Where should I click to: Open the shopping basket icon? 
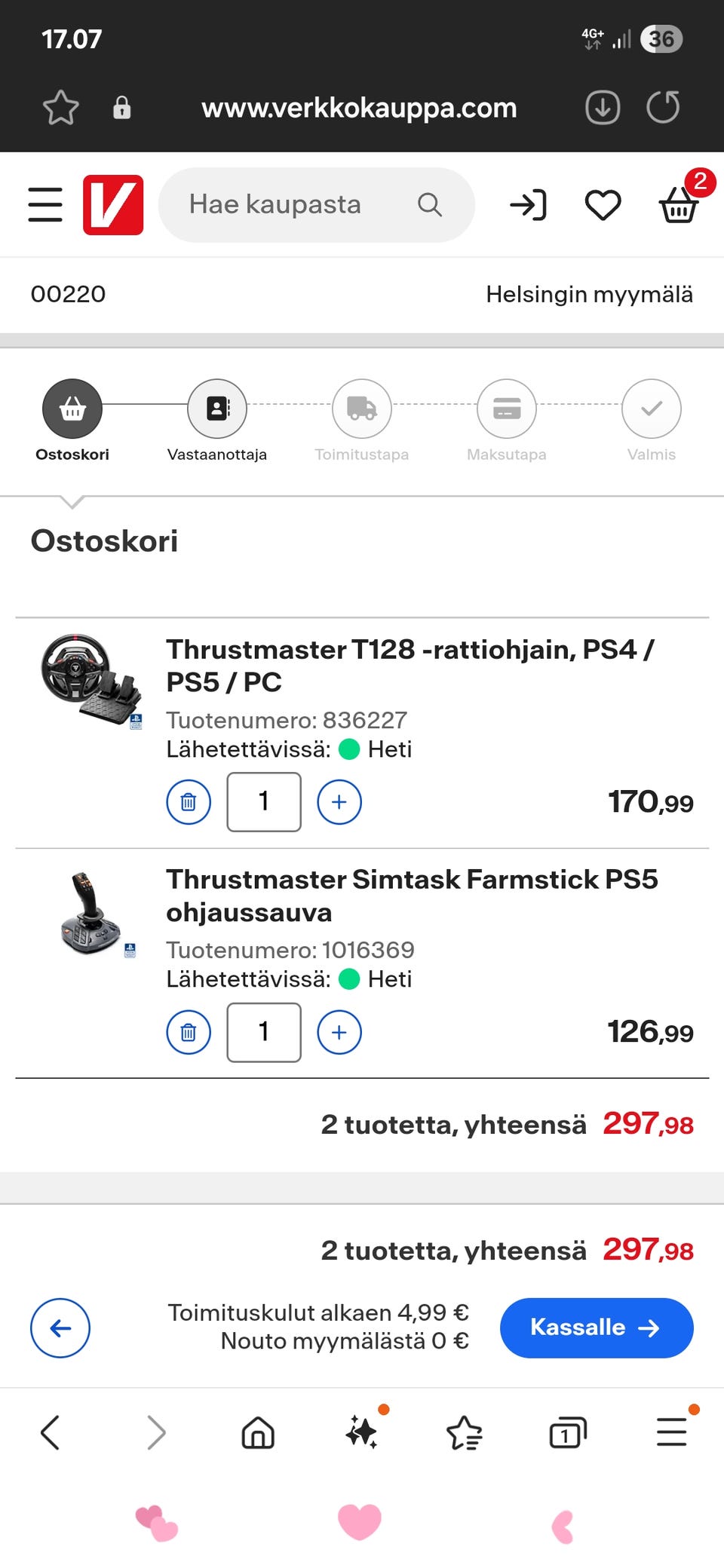pos(679,204)
